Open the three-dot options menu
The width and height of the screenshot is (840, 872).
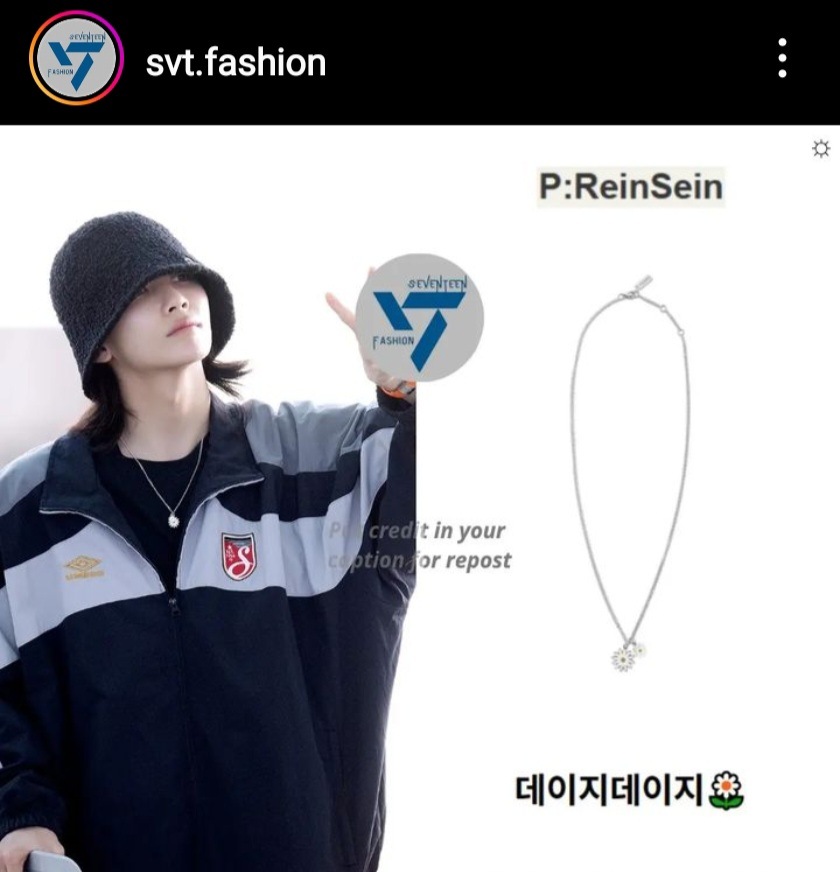(x=781, y=60)
